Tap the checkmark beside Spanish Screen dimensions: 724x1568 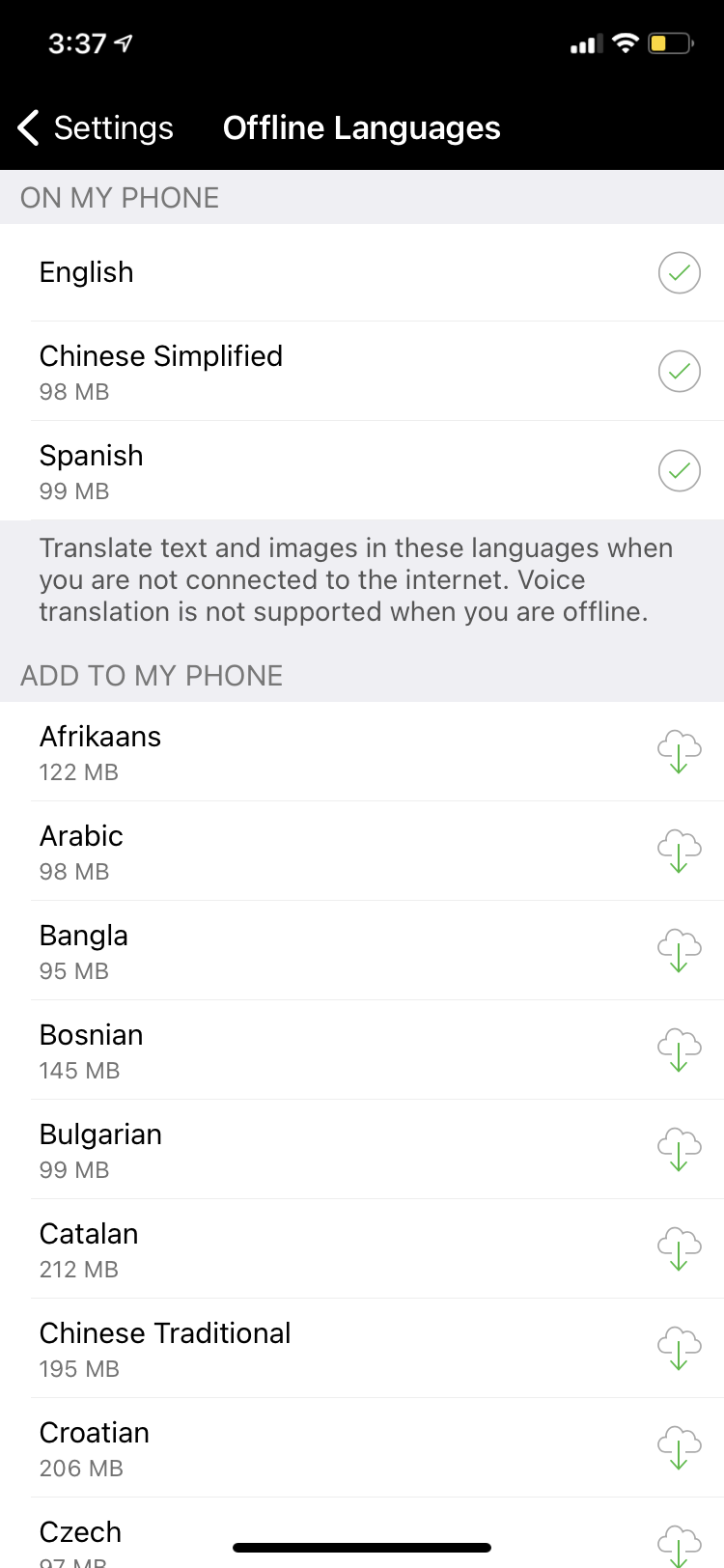(679, 470)
